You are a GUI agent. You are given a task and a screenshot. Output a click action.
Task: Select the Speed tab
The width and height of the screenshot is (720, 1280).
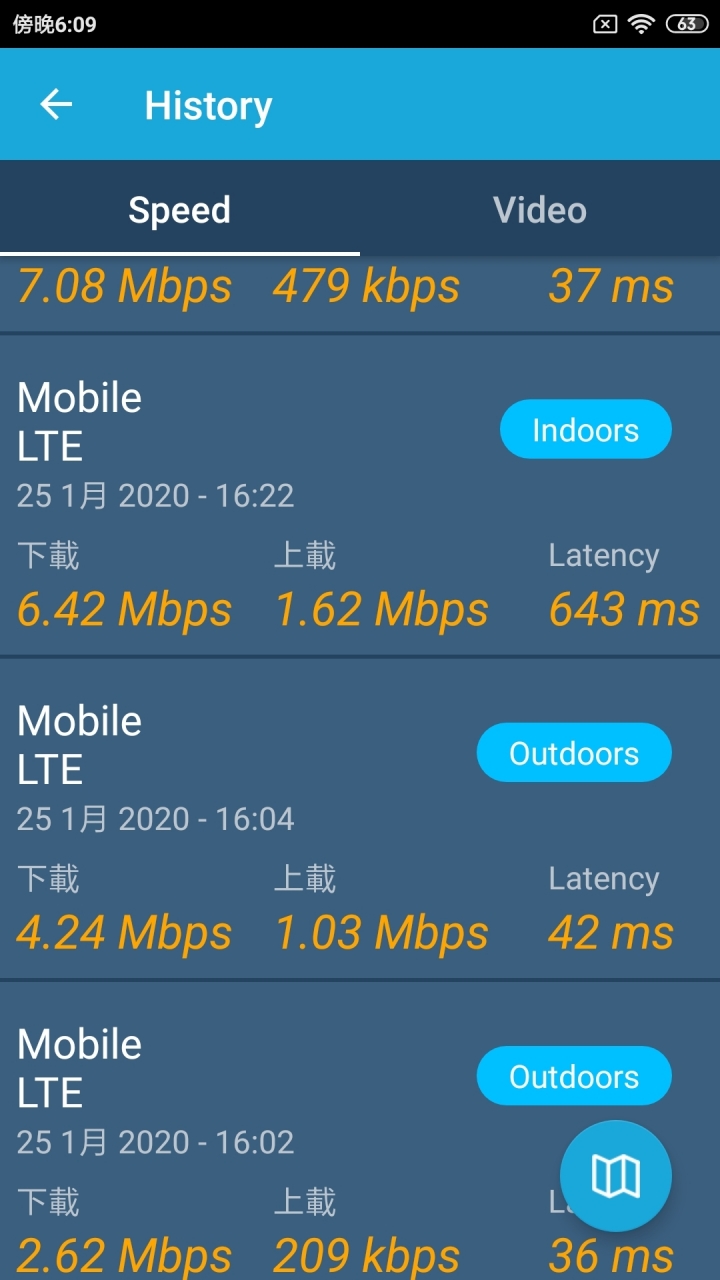pyautogui.click(x=180, y=209)
